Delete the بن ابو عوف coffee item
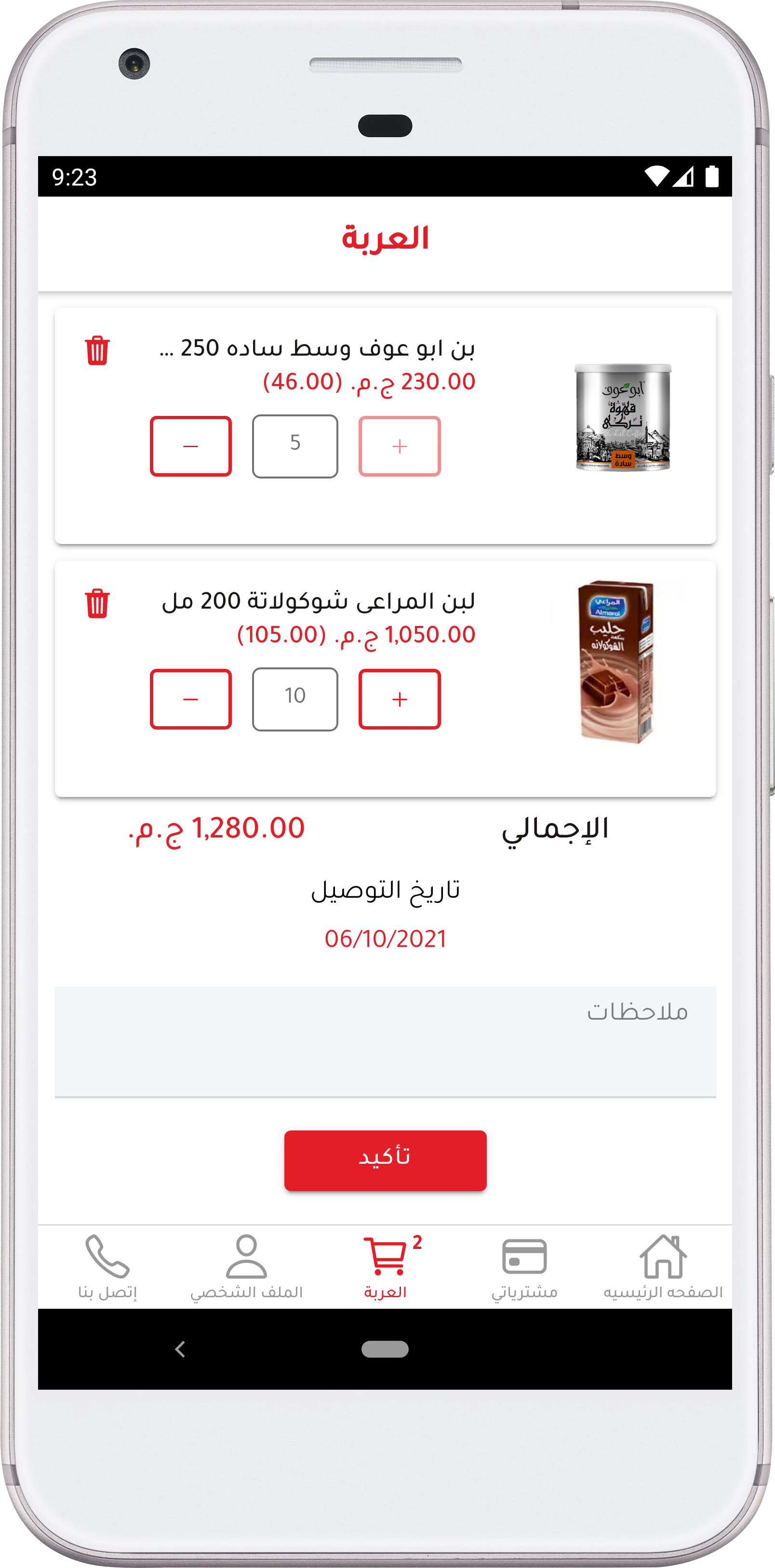Viewport: 775px width, 1568px height. pos(97,350)
